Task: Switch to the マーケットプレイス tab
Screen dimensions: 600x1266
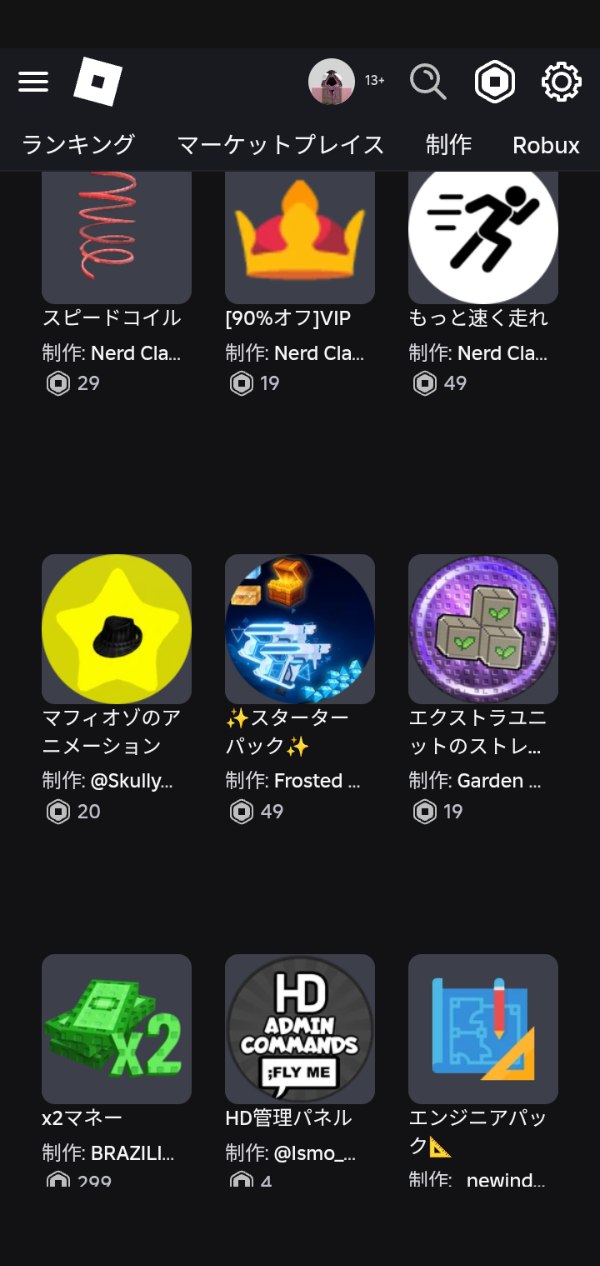Action: 280,145
